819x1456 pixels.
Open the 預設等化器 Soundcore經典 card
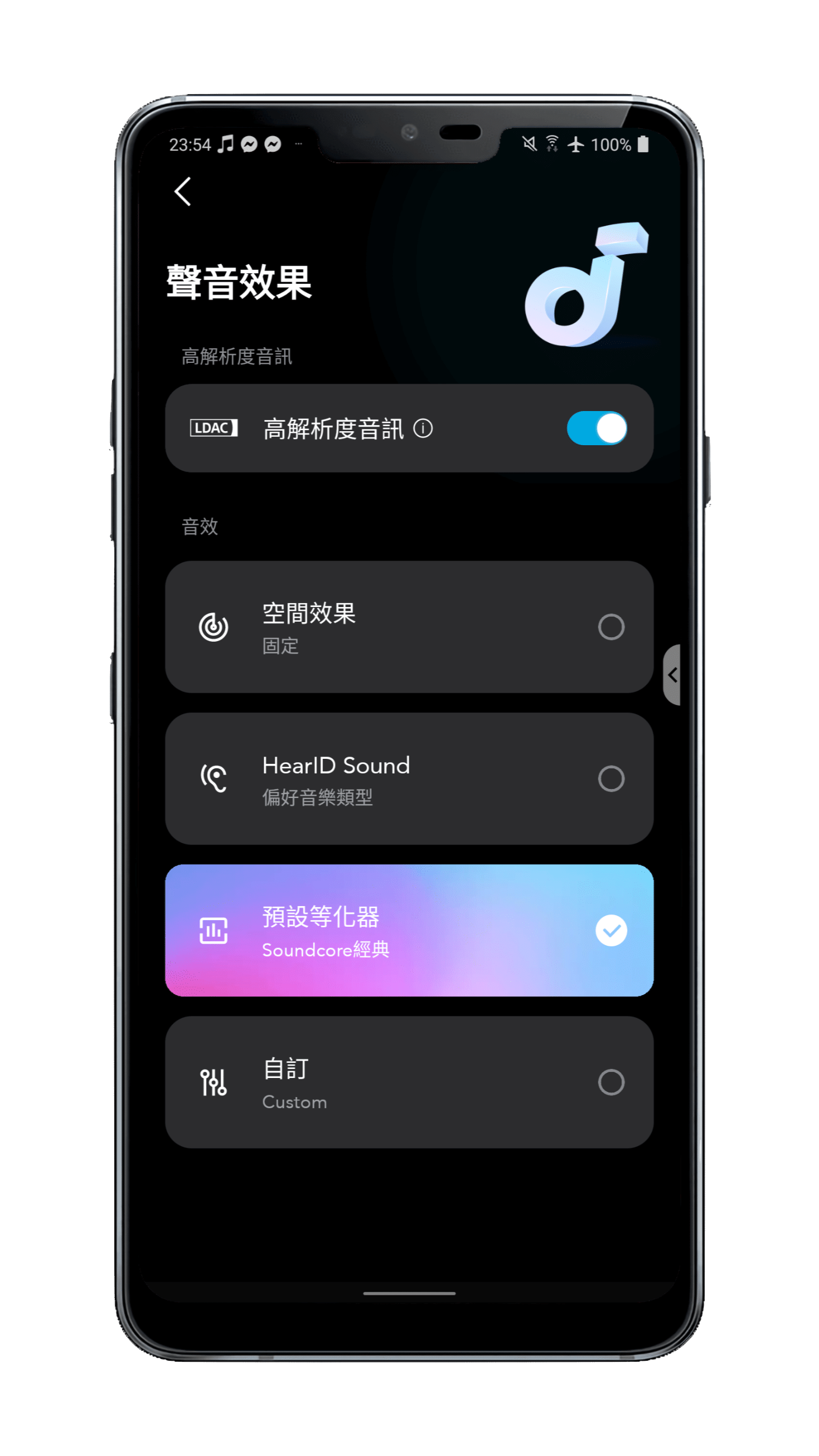[409, 930]
